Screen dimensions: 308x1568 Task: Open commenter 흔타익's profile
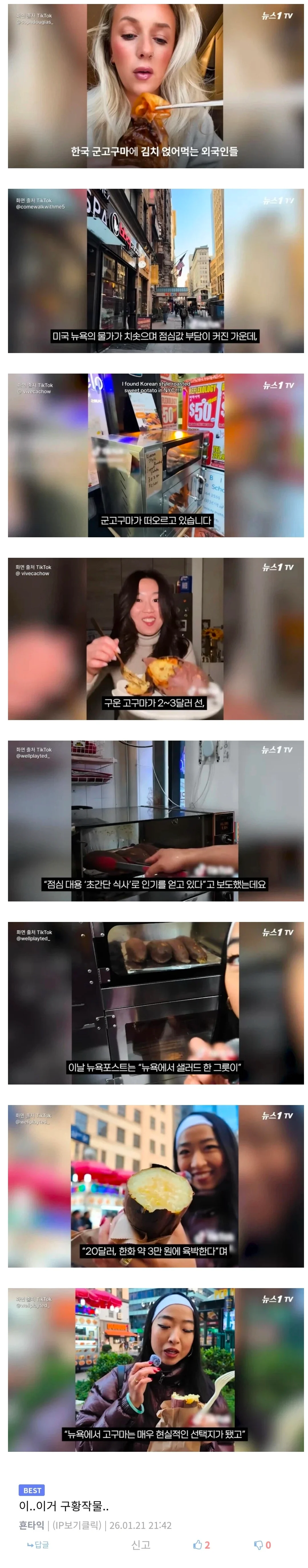pyautogui.click(x=31, y=1525)
